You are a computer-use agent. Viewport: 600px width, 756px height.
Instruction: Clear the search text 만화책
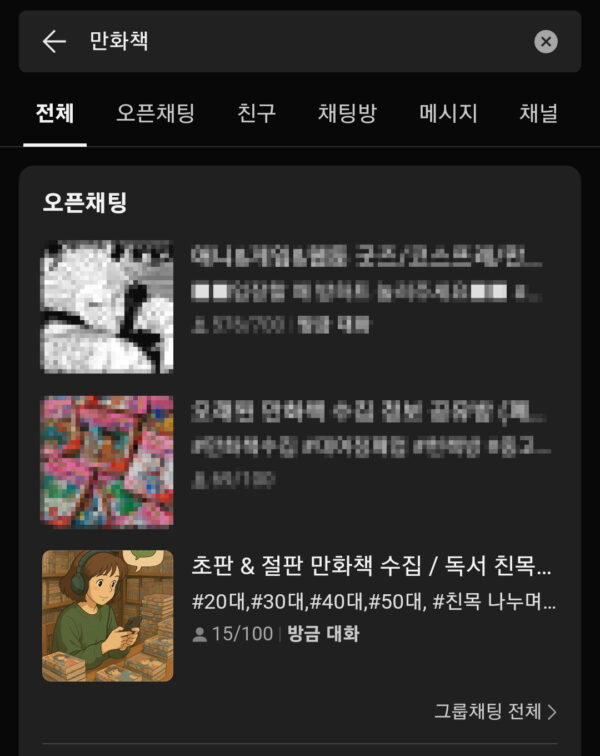(545, 41)
